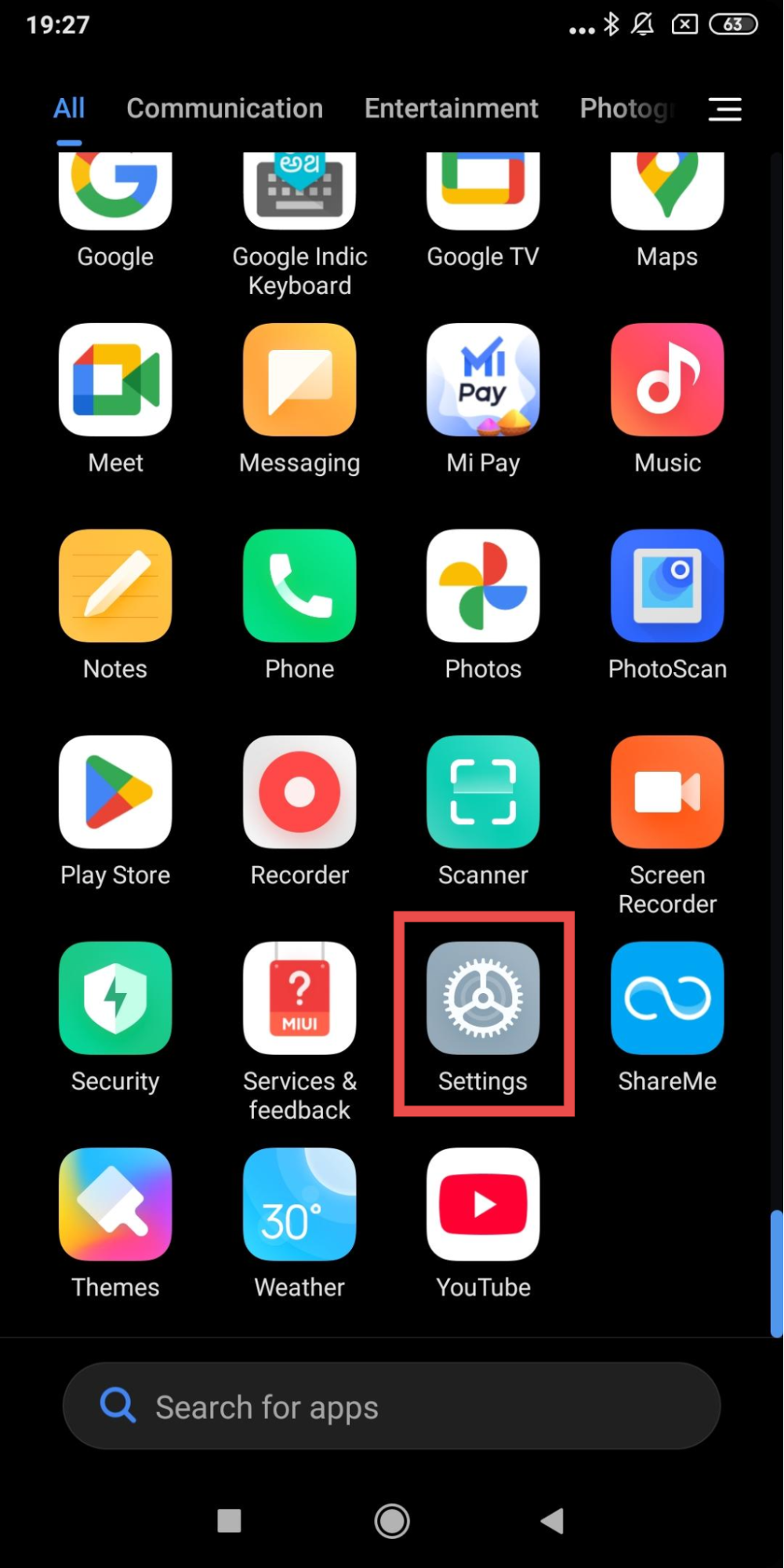Switch to the Communication tab
The image size is (784, 1568).
click(x=225, y=108)
